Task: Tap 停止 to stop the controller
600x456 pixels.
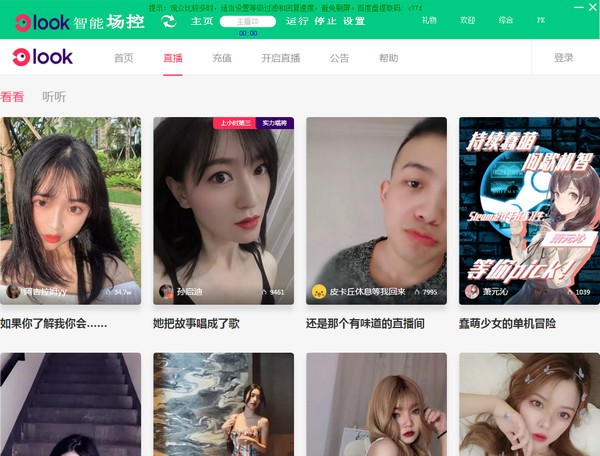Action: (325, 20)
